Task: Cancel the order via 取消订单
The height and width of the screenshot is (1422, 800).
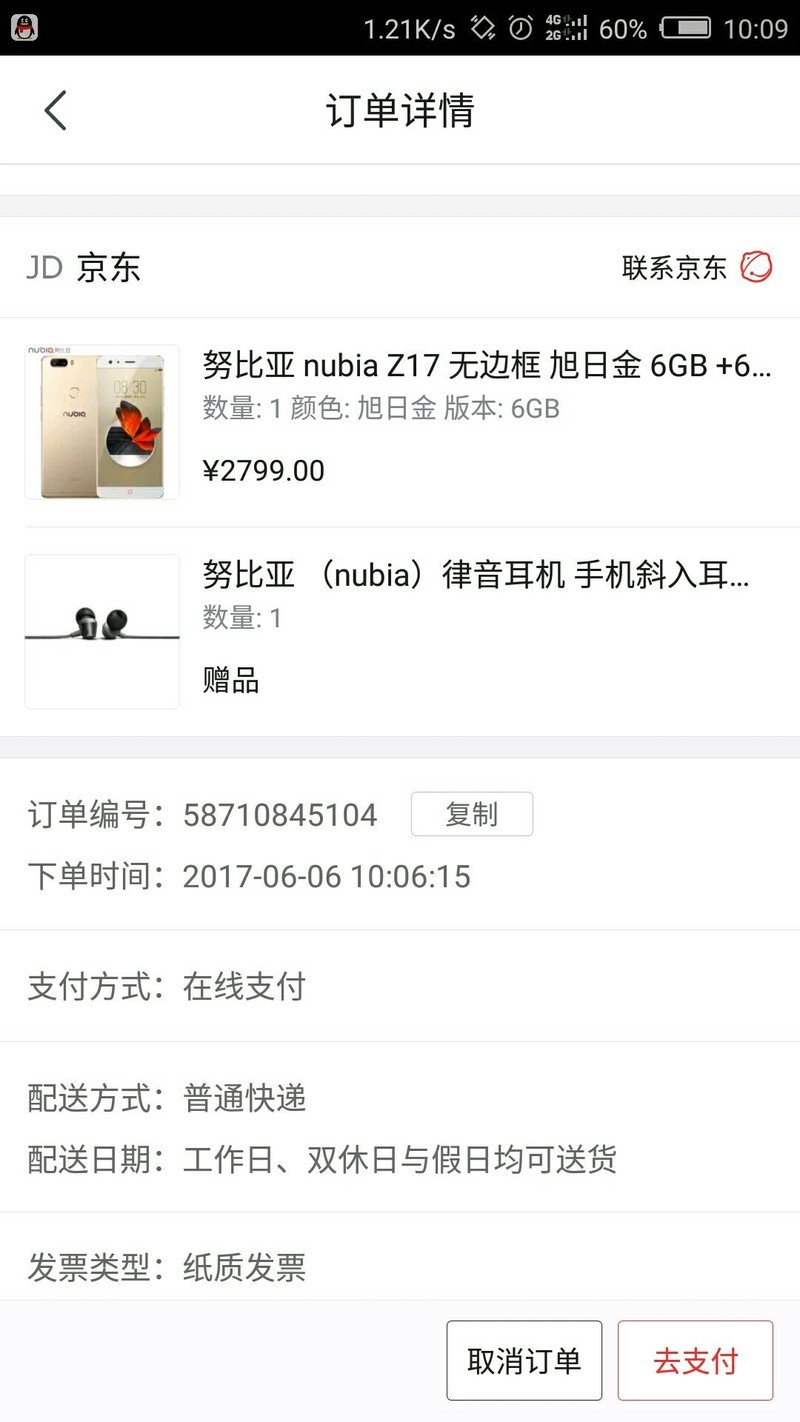Action: (x=524, y=1360)
